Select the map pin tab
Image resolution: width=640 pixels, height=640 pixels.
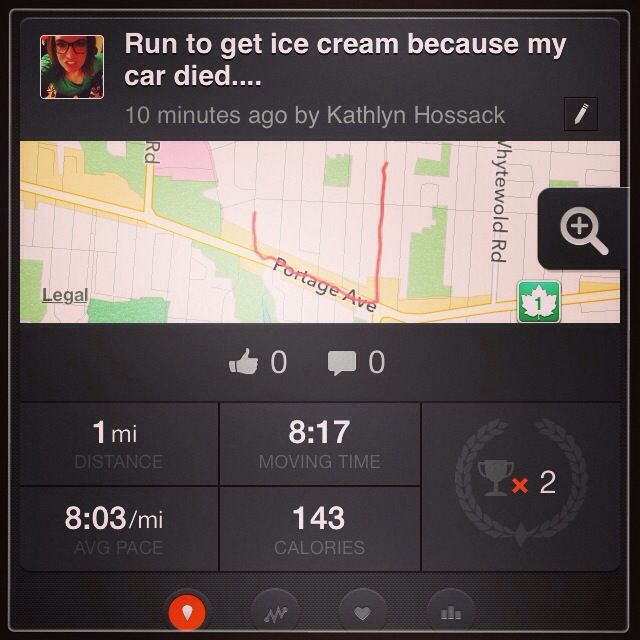coord(189,608)
